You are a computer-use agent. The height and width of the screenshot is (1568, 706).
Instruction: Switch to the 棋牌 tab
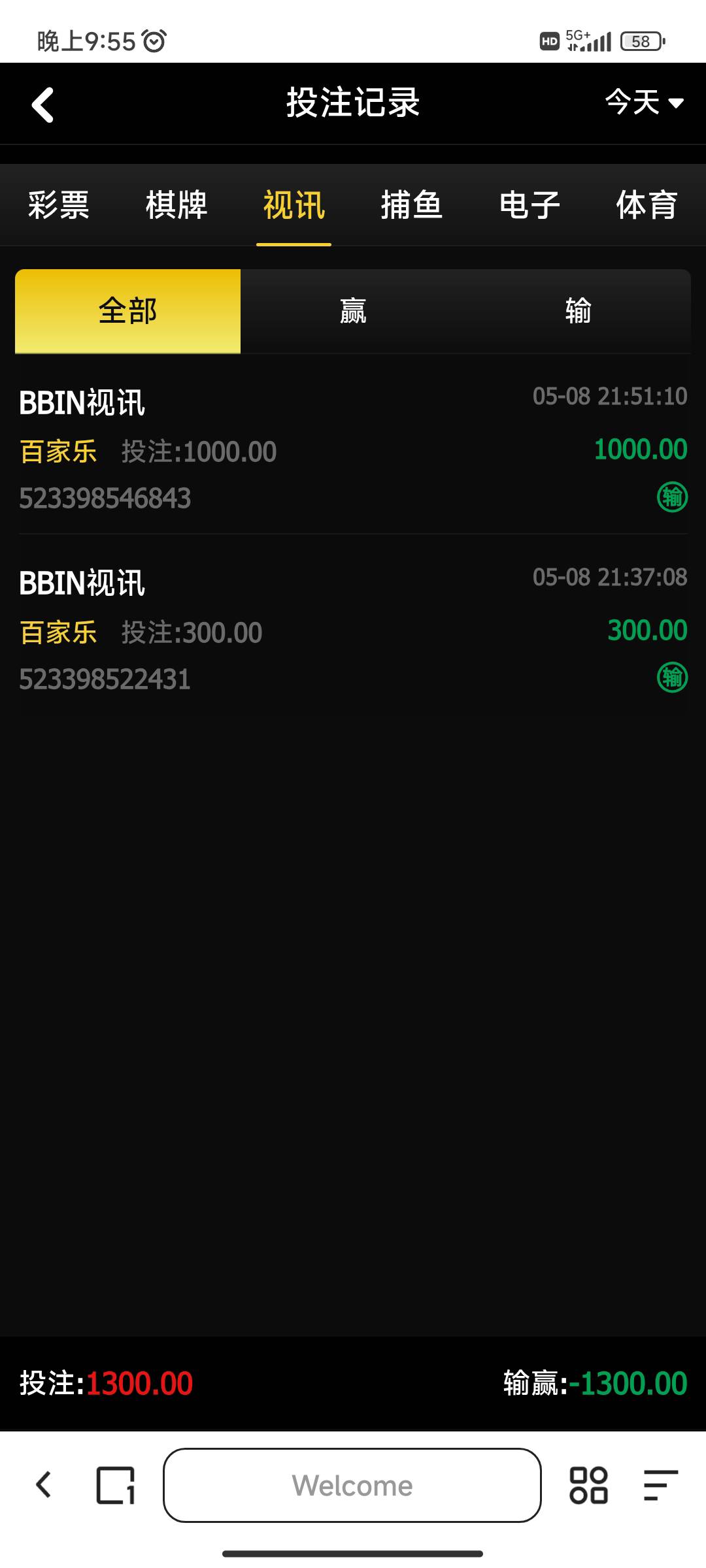tap(176, 205)
